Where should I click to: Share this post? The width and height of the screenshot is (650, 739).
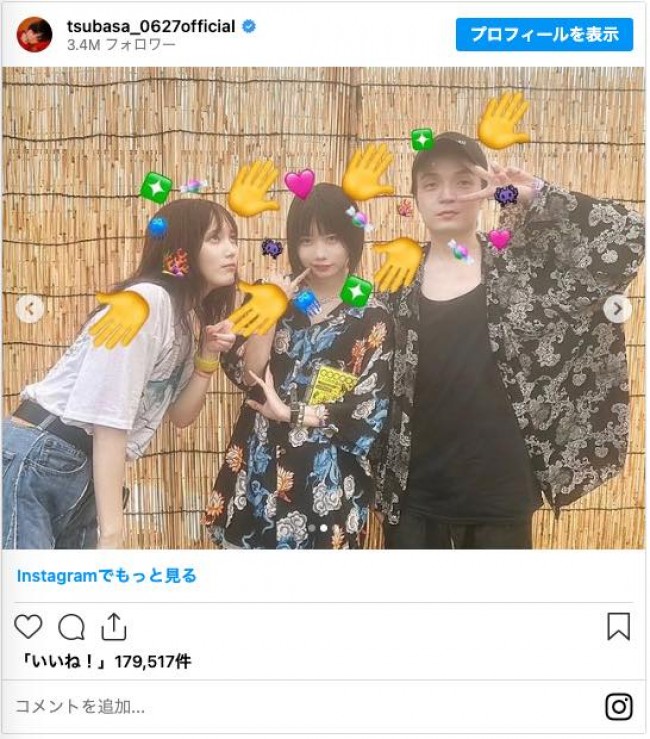pos(114,627)
